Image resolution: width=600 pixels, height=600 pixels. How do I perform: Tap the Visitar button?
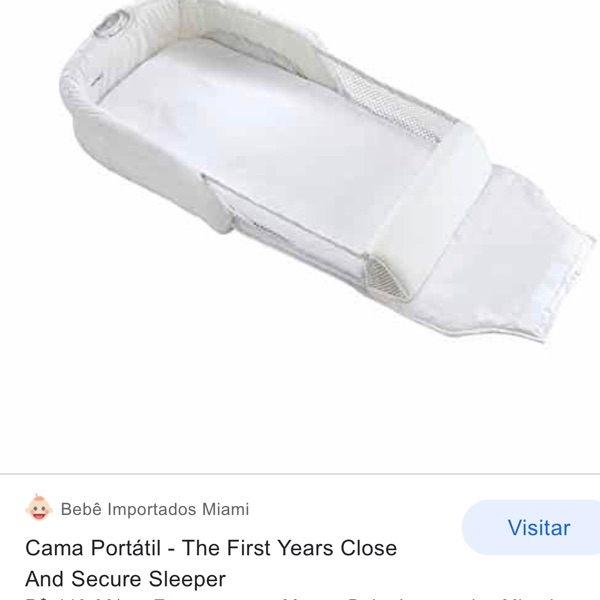[538, 528]
